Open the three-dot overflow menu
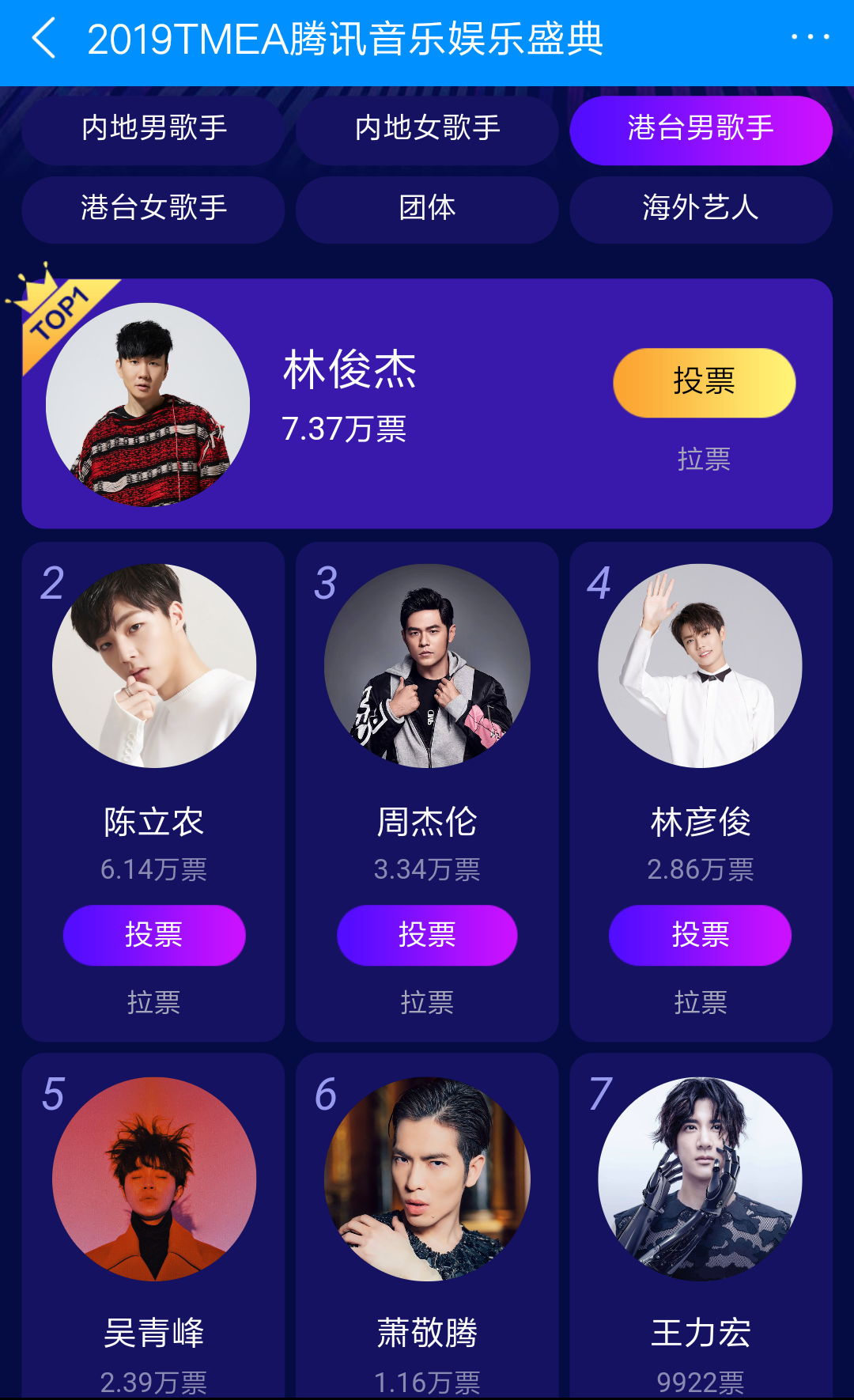The image size is (854, 1400). tap(810, 37)
